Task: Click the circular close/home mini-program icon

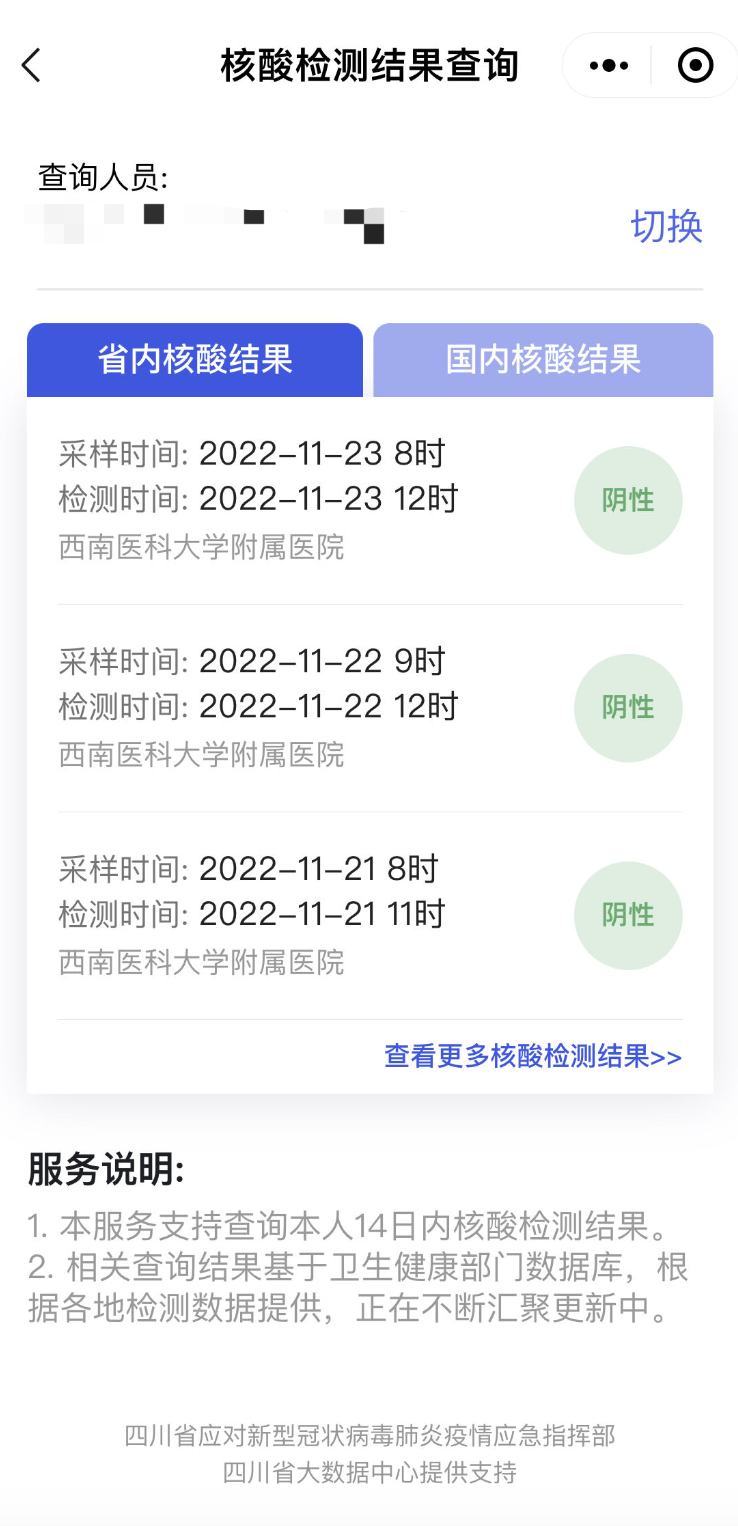Action: 694,65
